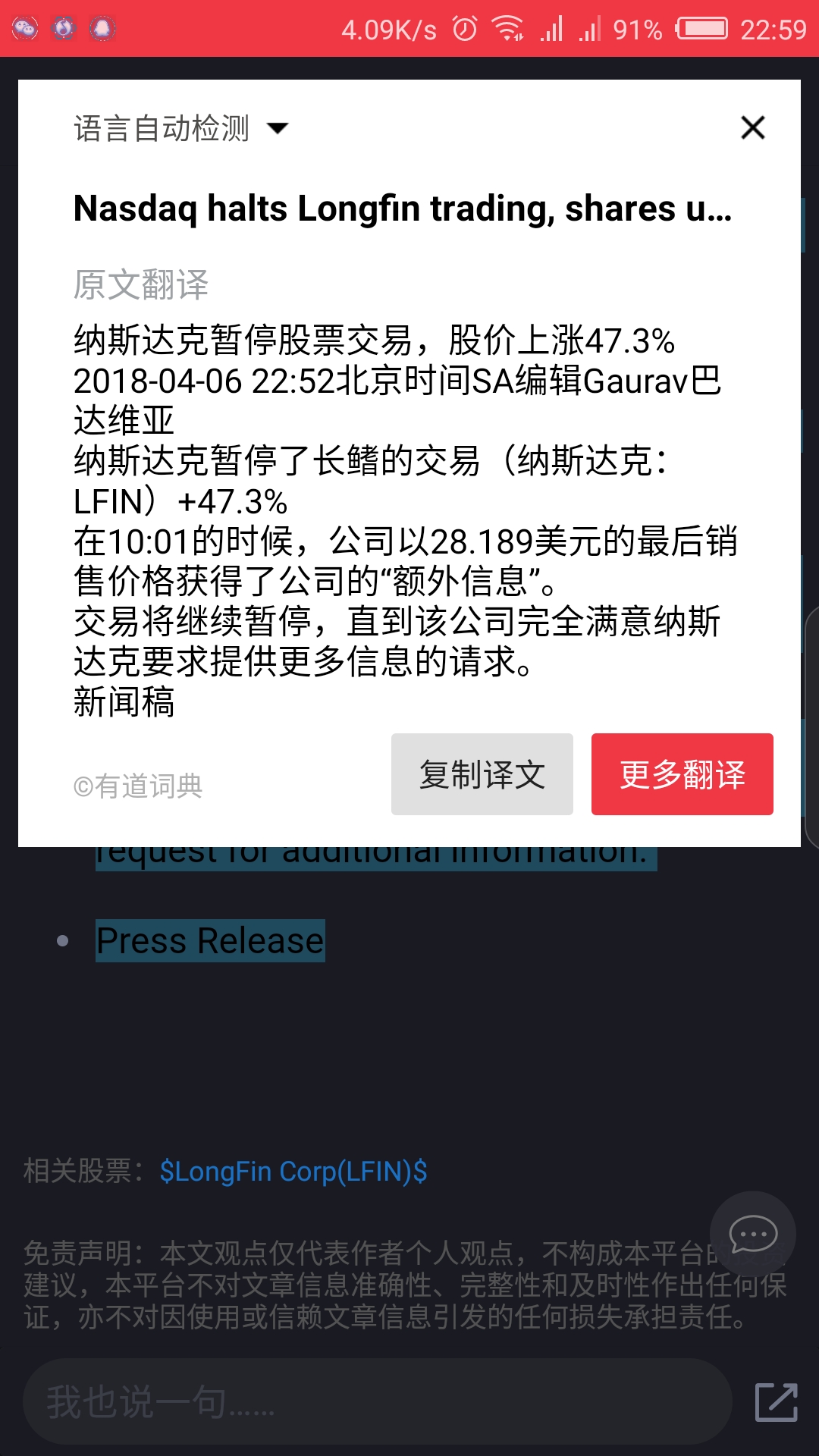Image resolution: width=819 pixels, height=1456 pixels.
Task: Share the article using the share icon
Action: (776, 1401)
